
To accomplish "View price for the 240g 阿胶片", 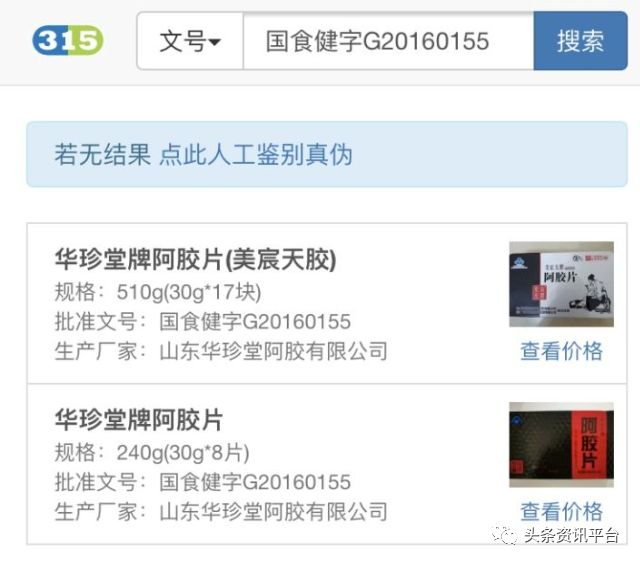I will (x=561, y=511).
